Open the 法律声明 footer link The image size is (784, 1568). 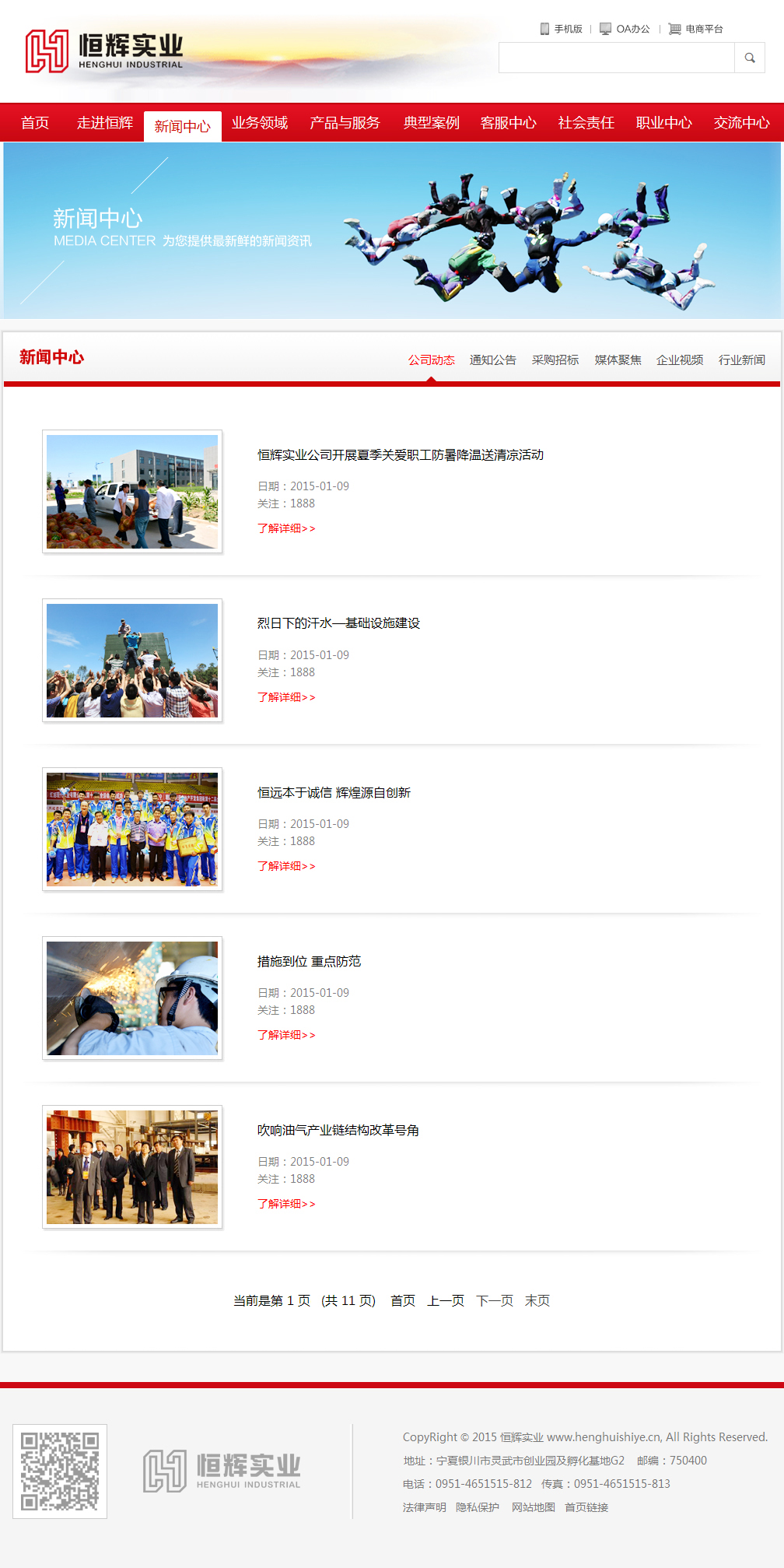(425, 1507)
